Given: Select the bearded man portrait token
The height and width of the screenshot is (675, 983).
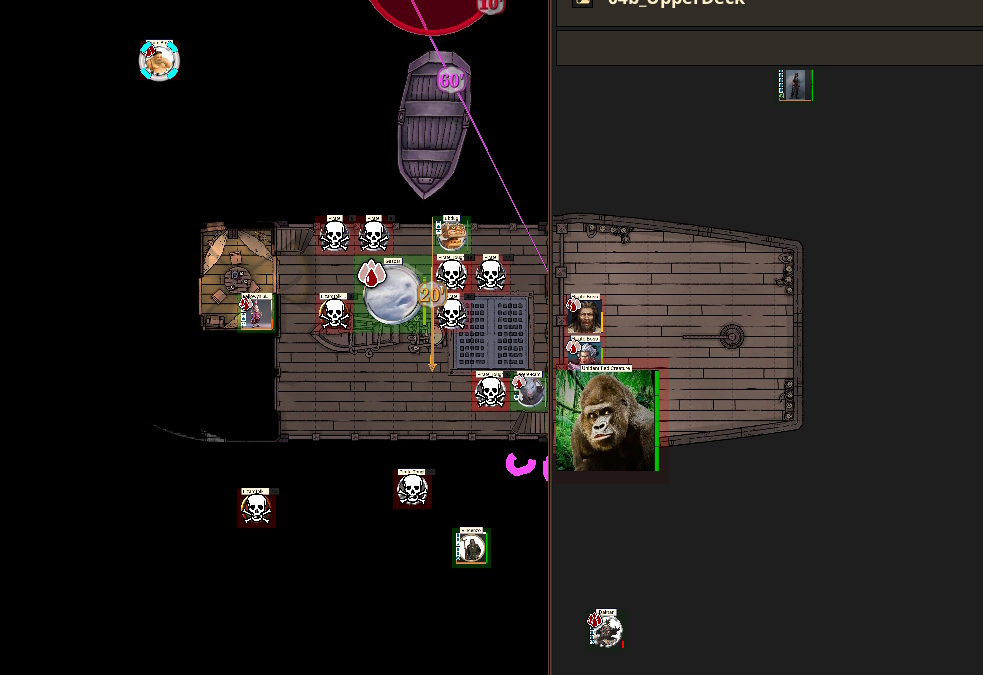Looking at the screenshot, I should click(585, 317).
